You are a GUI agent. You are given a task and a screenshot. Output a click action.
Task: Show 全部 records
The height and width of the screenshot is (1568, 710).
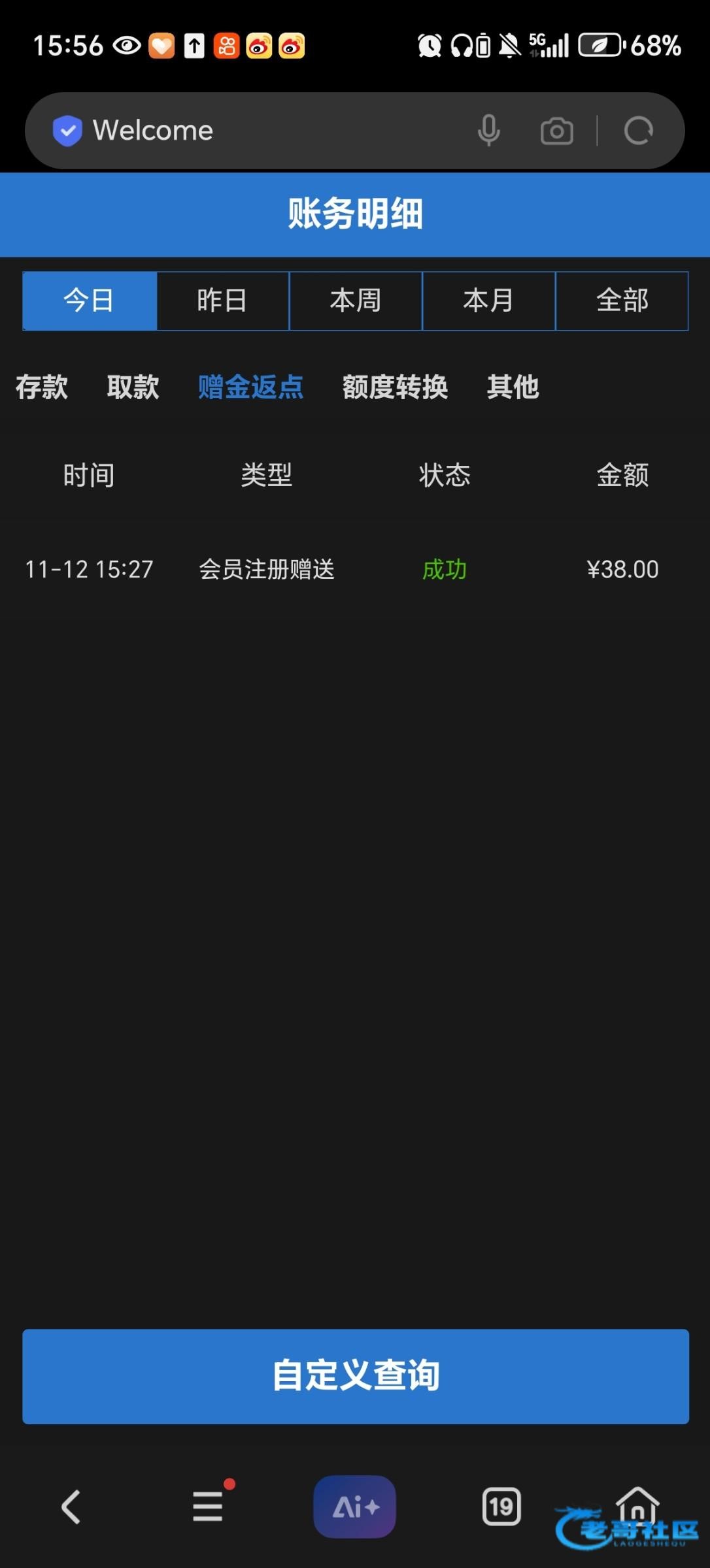pos(622,301)
